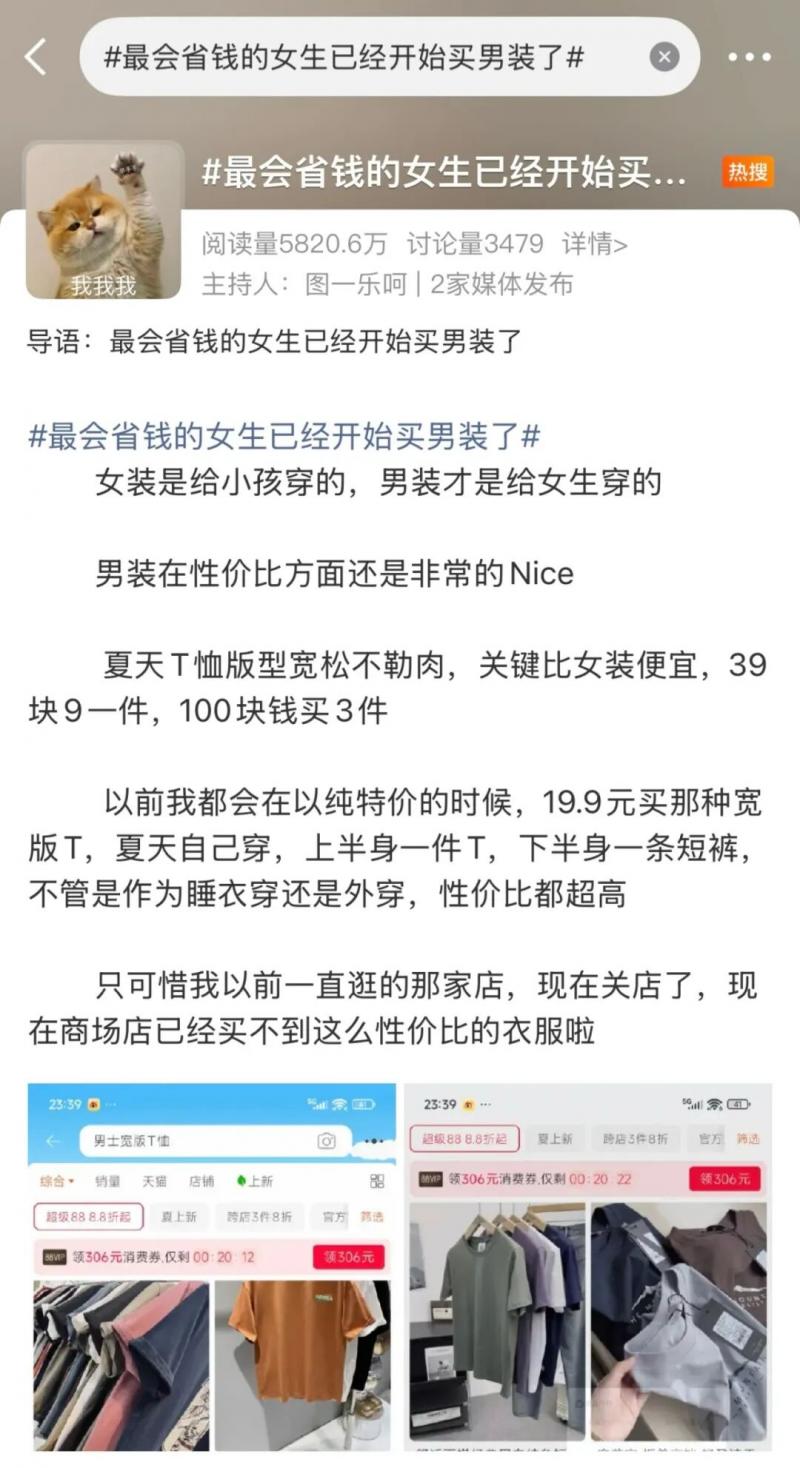
Task: Open the left attached screenshot image
Action: click(x=211, y=1267)
